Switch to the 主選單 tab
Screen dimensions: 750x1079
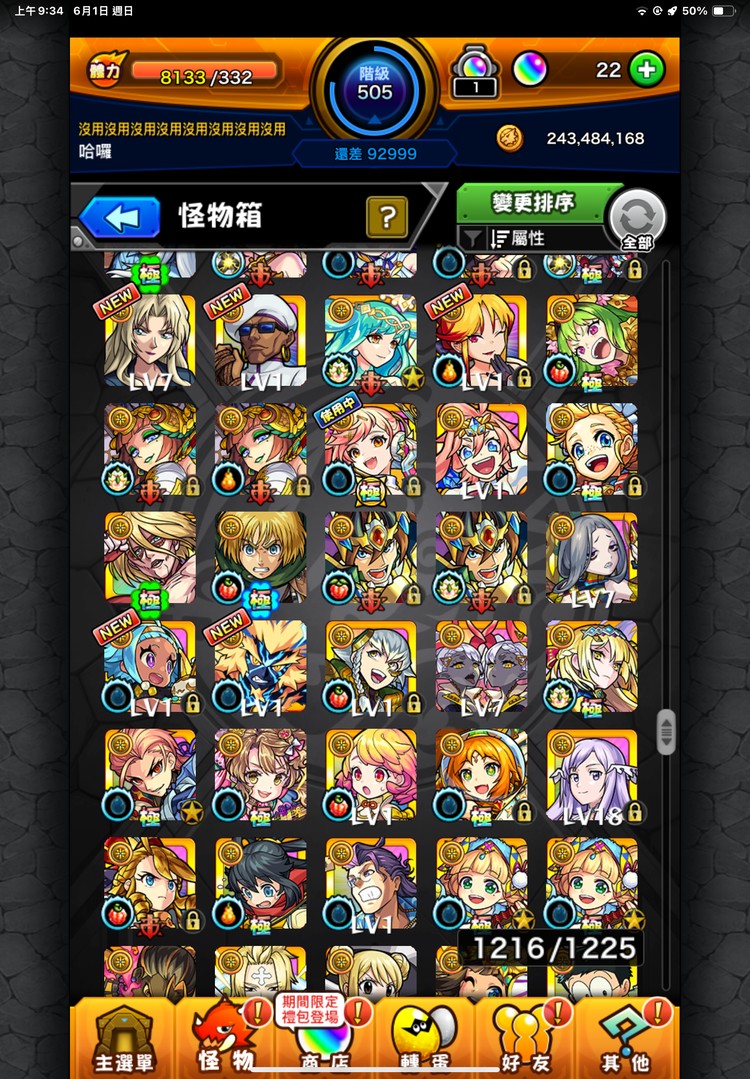coord(123,1038)
